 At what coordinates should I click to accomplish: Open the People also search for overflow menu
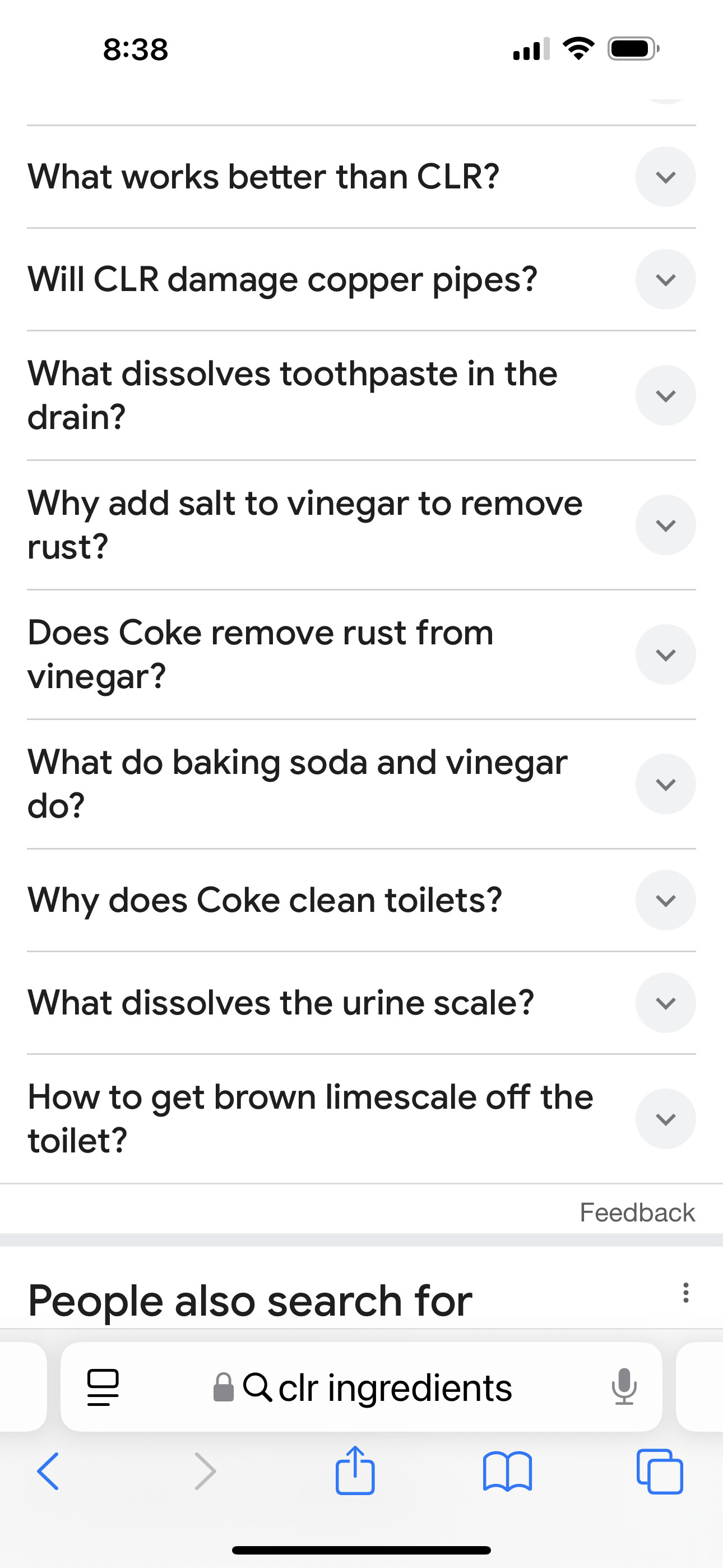point(686,1292)
